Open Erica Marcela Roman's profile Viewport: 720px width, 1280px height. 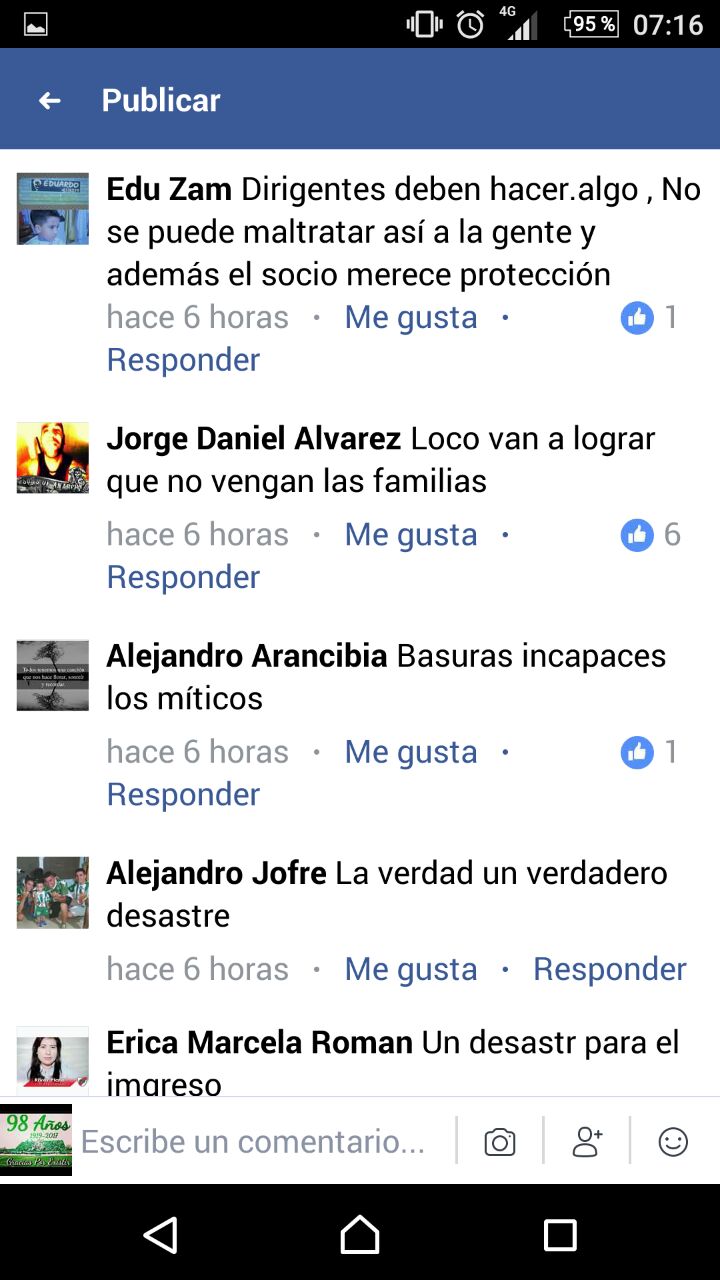coord(259,1043)
